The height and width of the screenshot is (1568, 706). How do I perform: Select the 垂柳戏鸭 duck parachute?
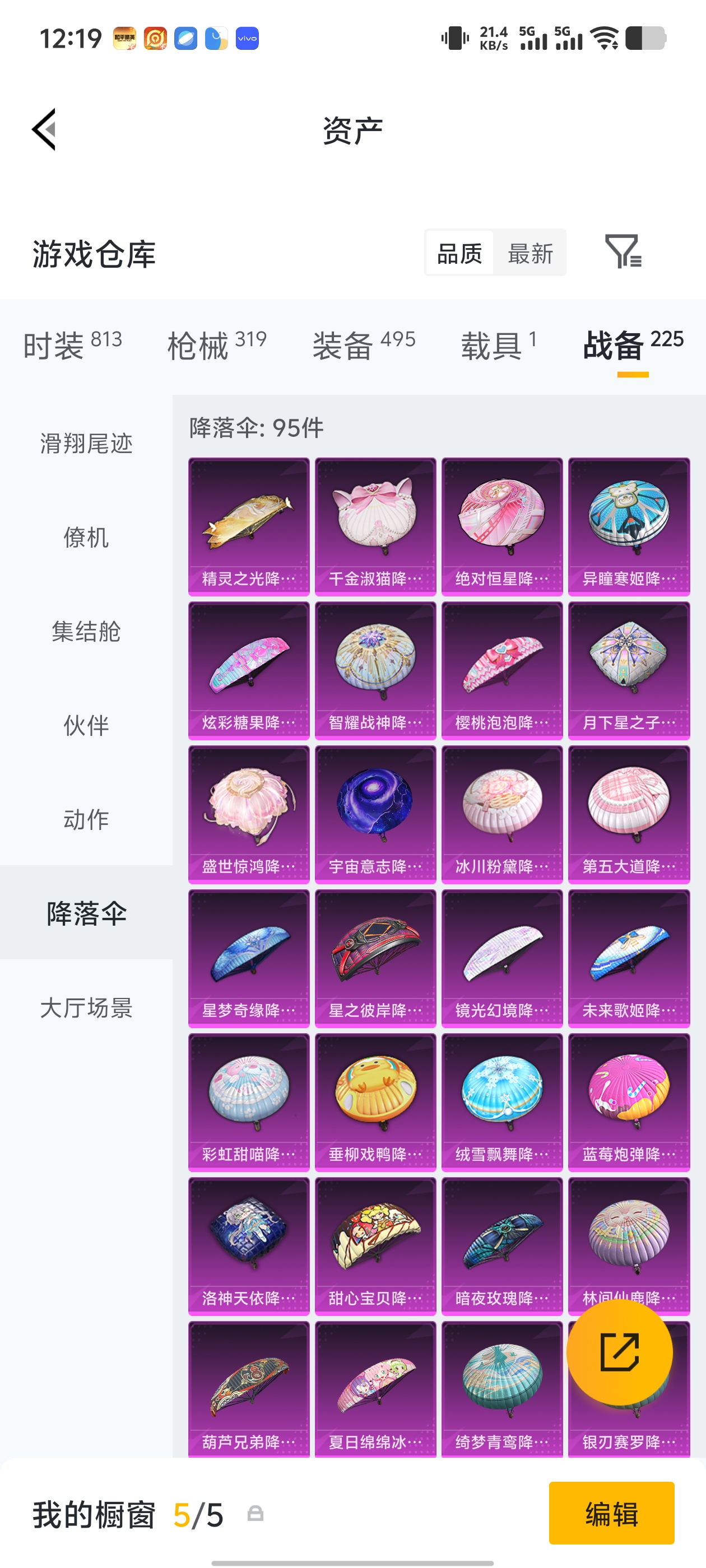coord(375,1100)
